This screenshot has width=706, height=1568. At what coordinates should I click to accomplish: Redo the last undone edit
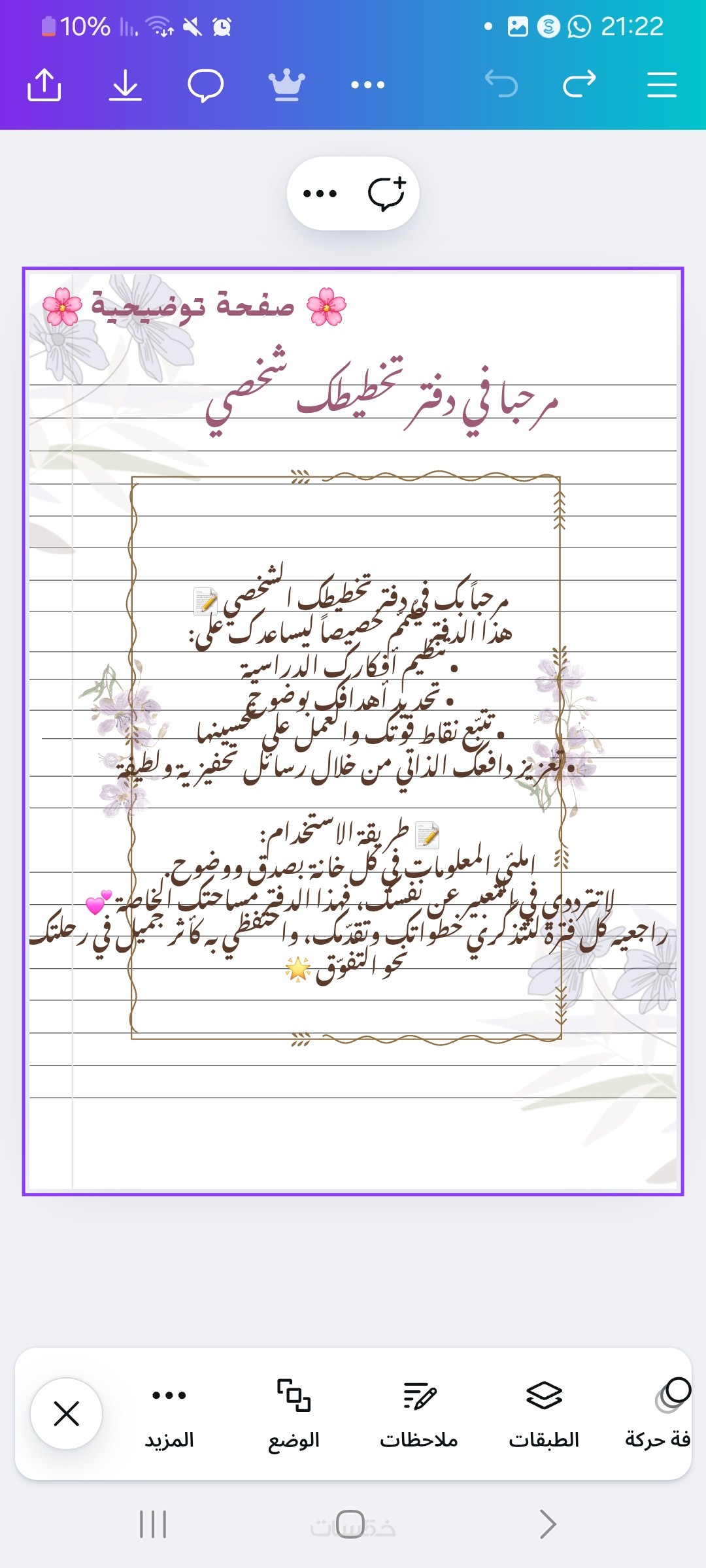[579, 85]
